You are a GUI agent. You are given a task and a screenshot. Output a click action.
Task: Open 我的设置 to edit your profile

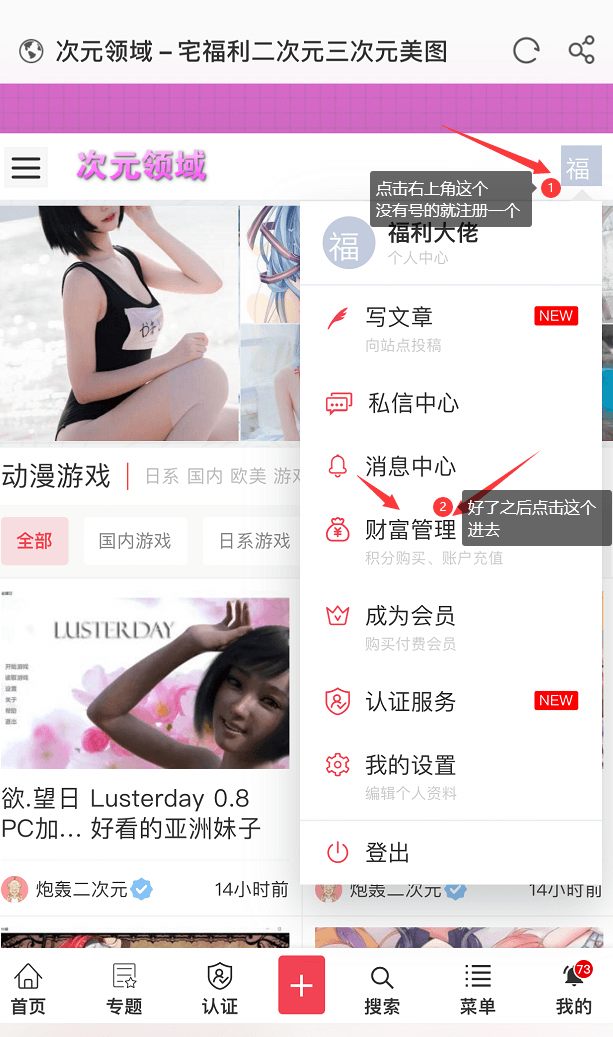click(x=410, y=766)
